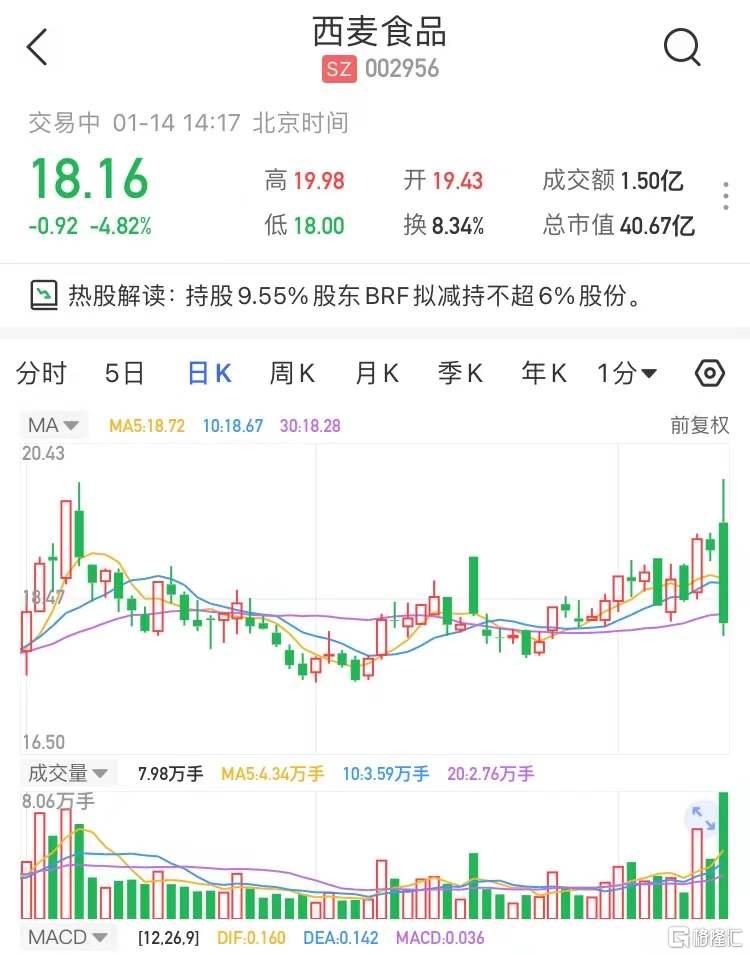Open the stock search magnifier
This screenshot has width=750, height=955.
coord(682,46)
